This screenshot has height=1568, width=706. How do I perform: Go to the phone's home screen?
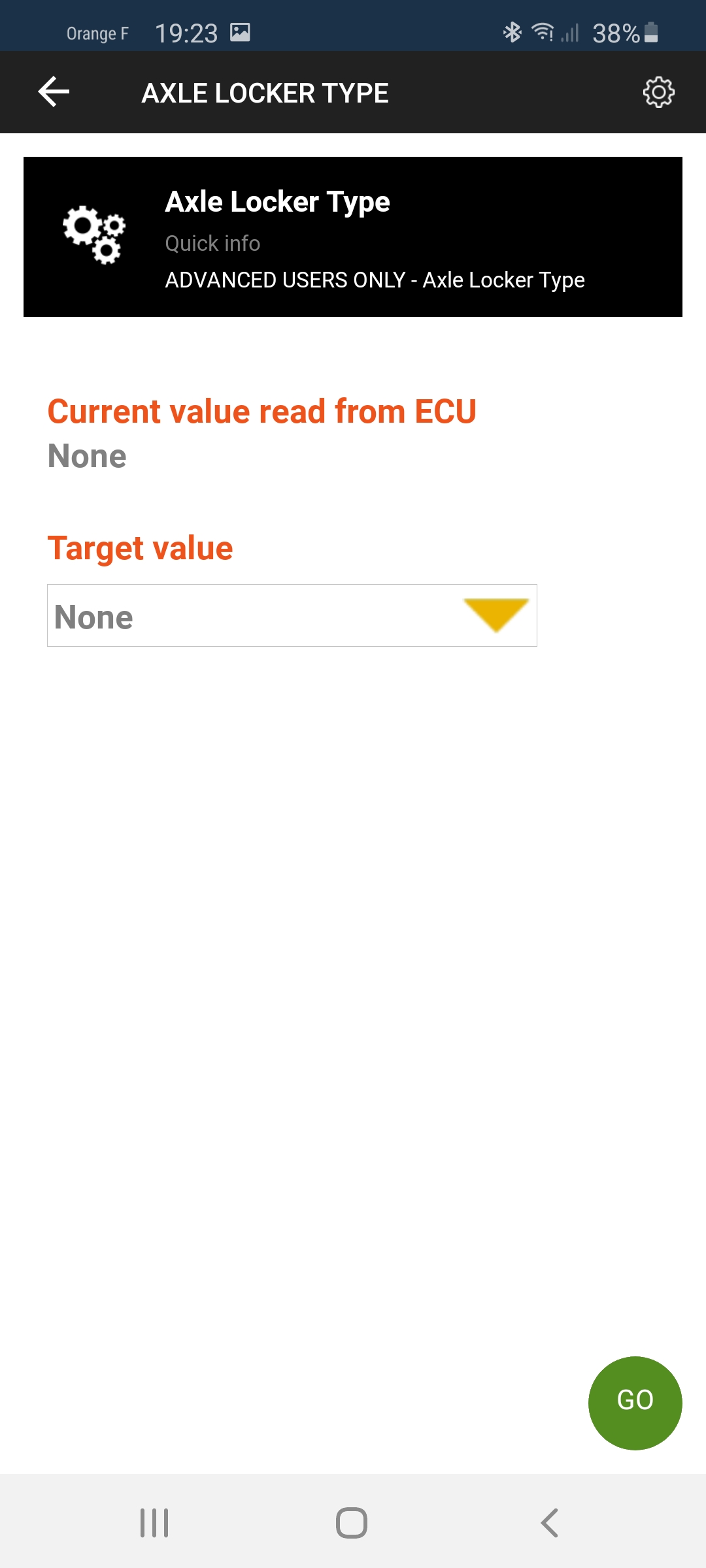[352, 1523]
